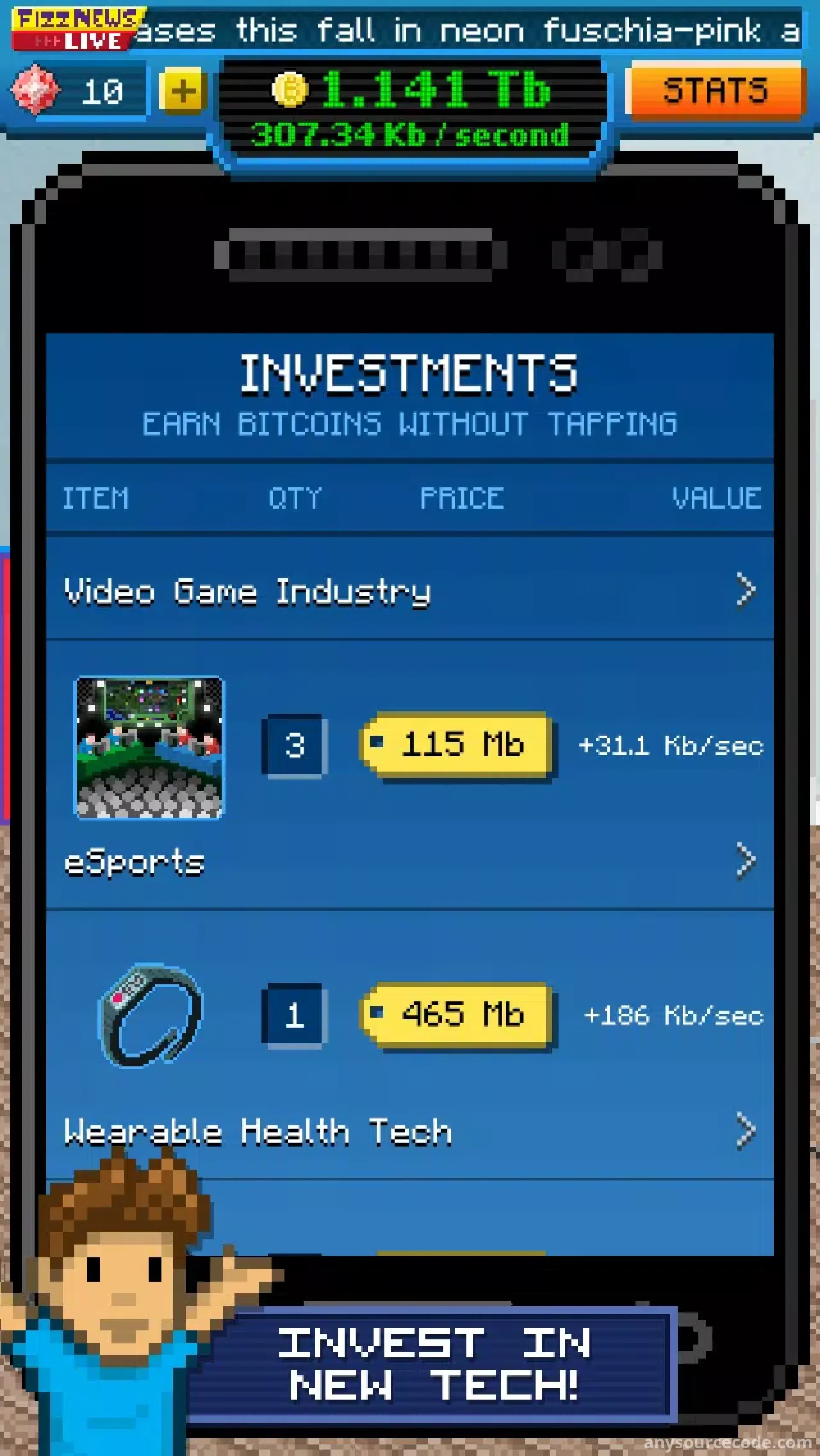Tap the eSports arena picture
This screenshot has width=820, height=1456.
149,747
